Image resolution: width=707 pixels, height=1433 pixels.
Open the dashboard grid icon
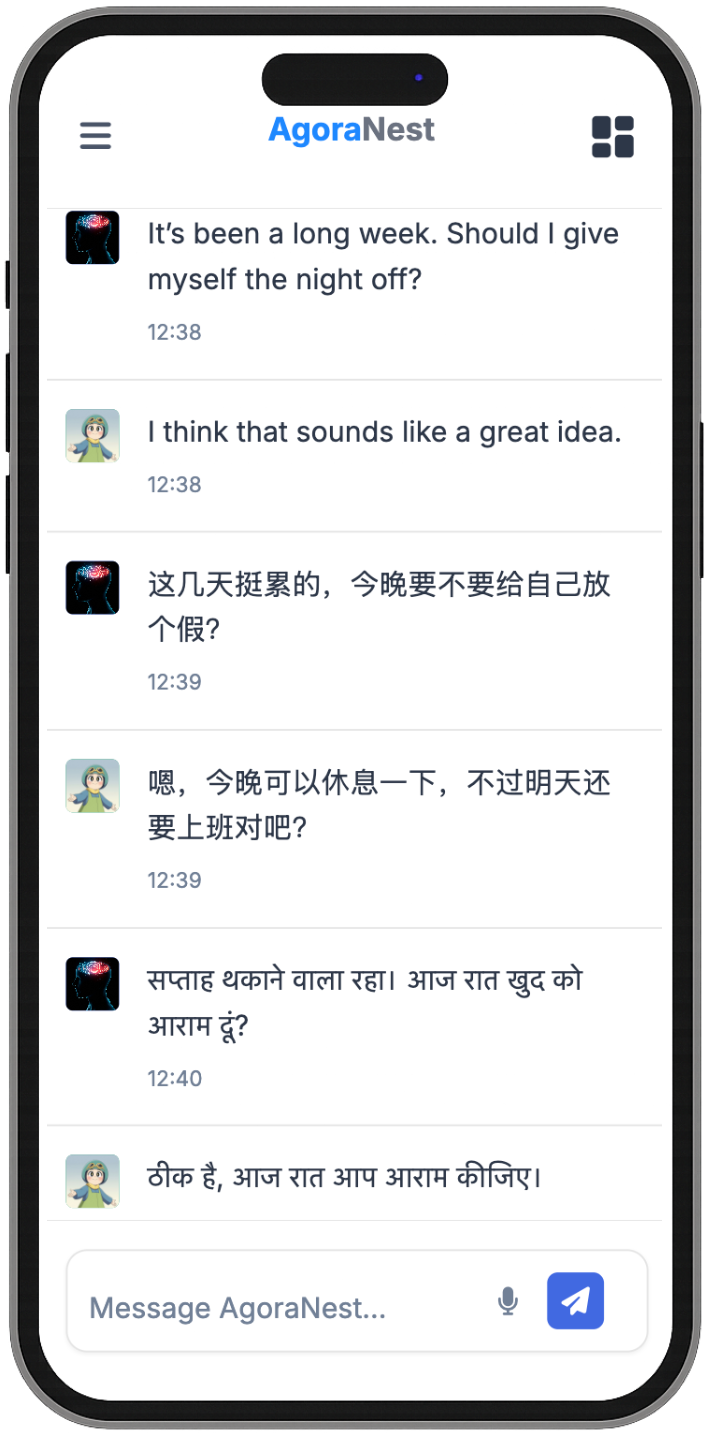click(x=612, y=136)
